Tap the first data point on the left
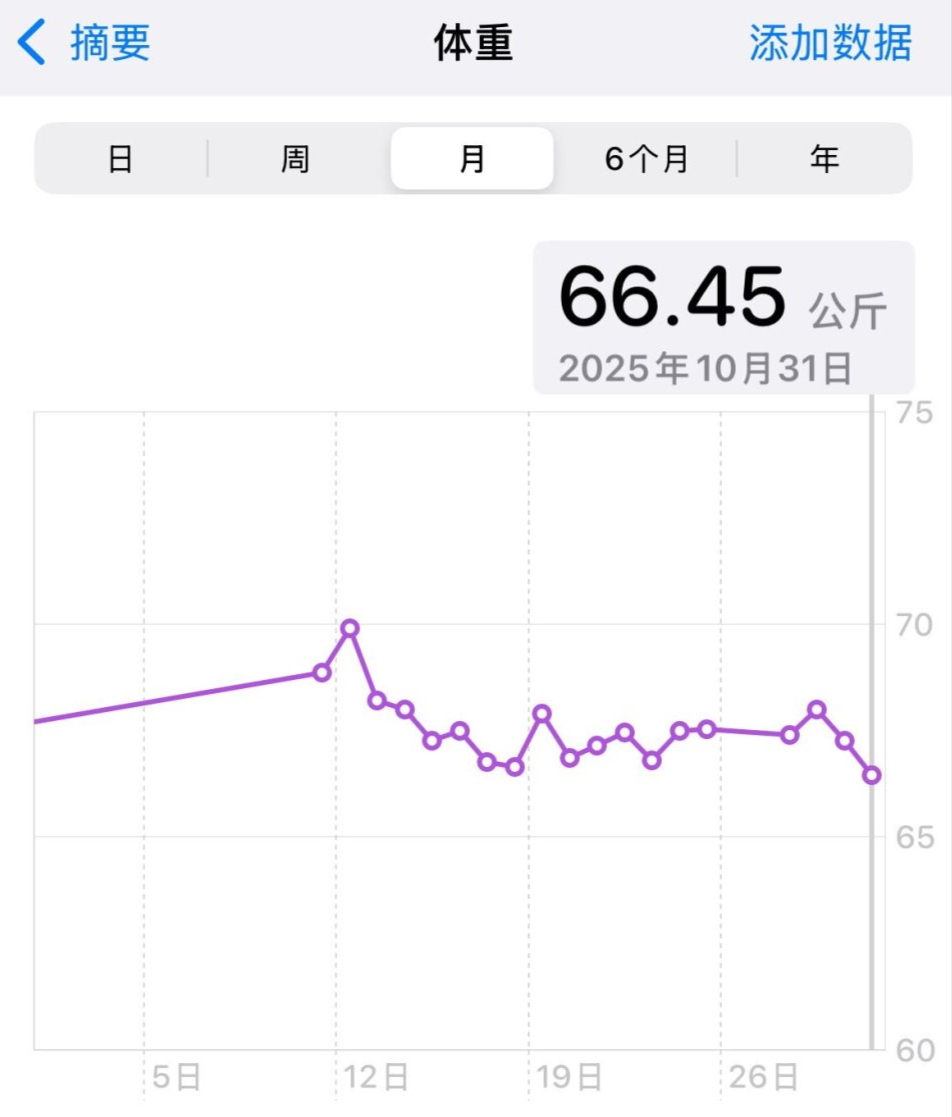952x1117 pixels. (x=322, y=672)
